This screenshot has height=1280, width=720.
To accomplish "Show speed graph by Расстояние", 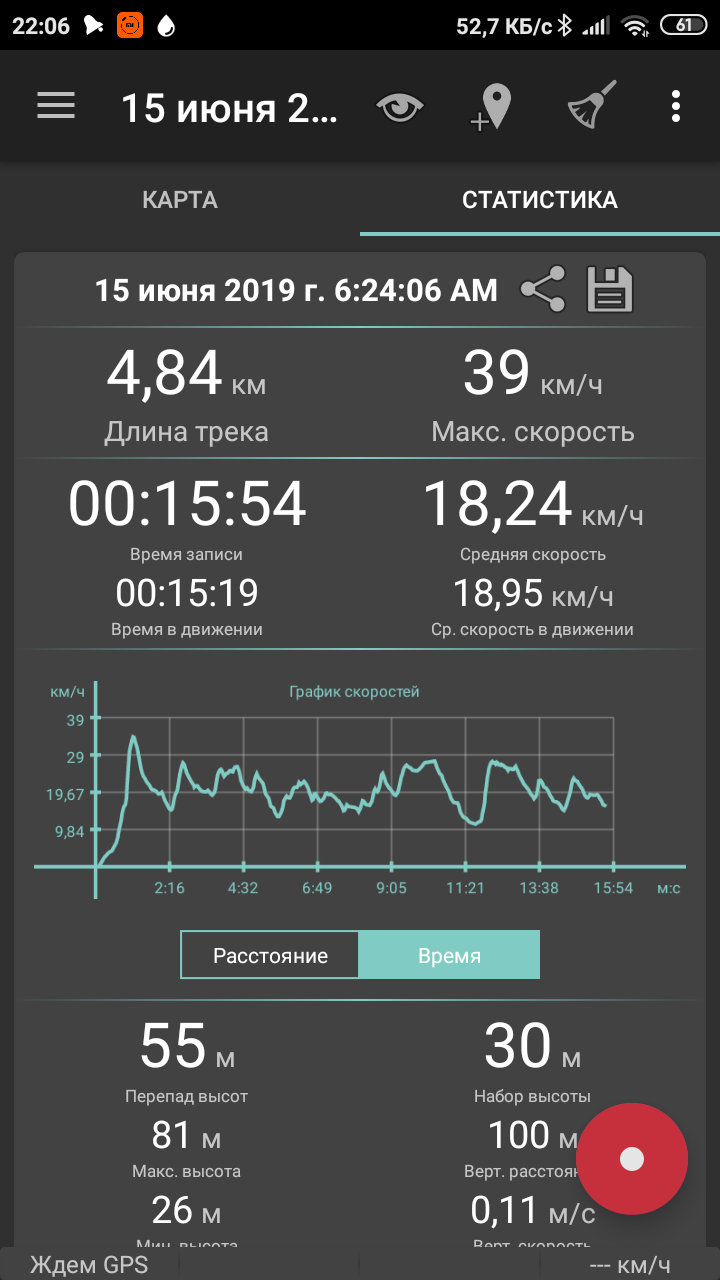I will (270, 956).
